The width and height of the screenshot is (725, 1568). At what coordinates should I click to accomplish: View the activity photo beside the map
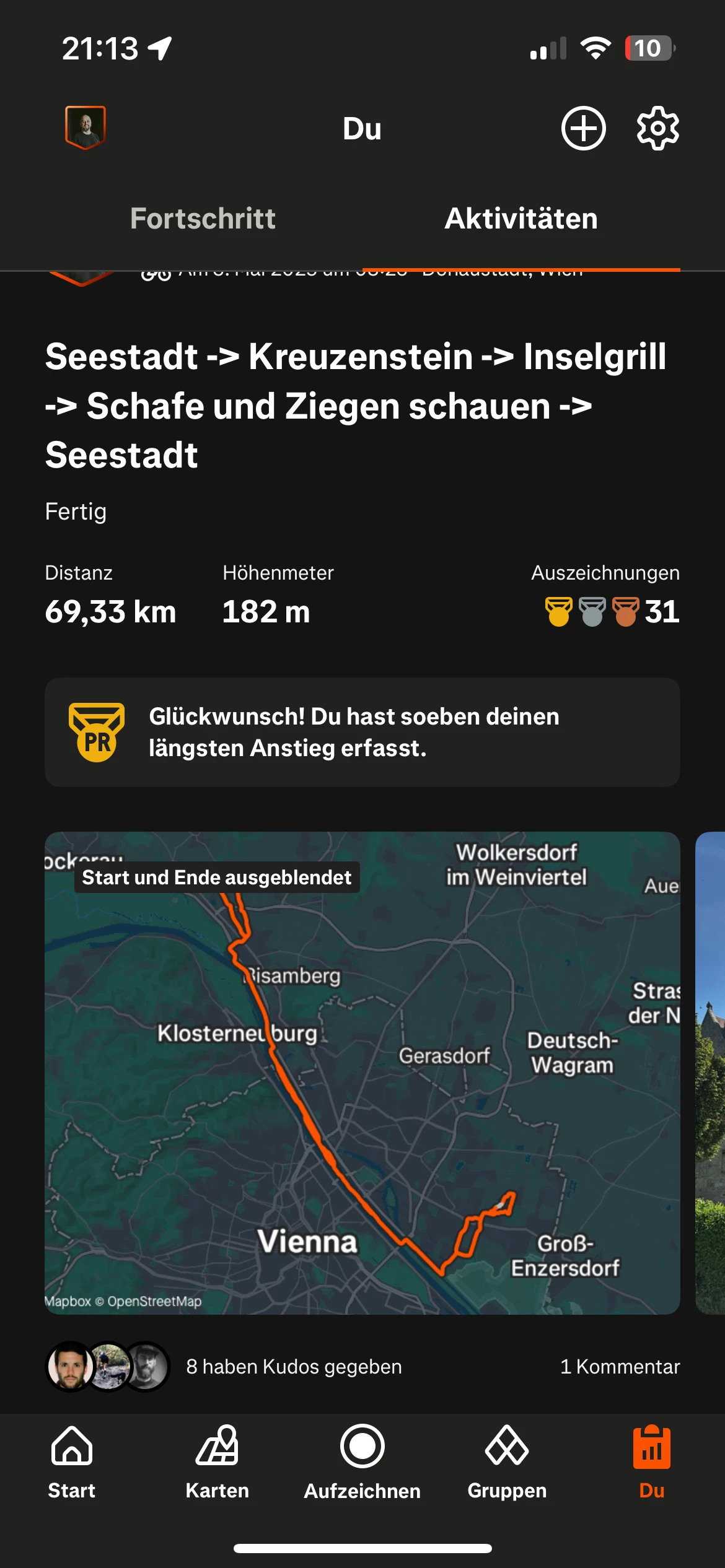[x=710, y=1073]
